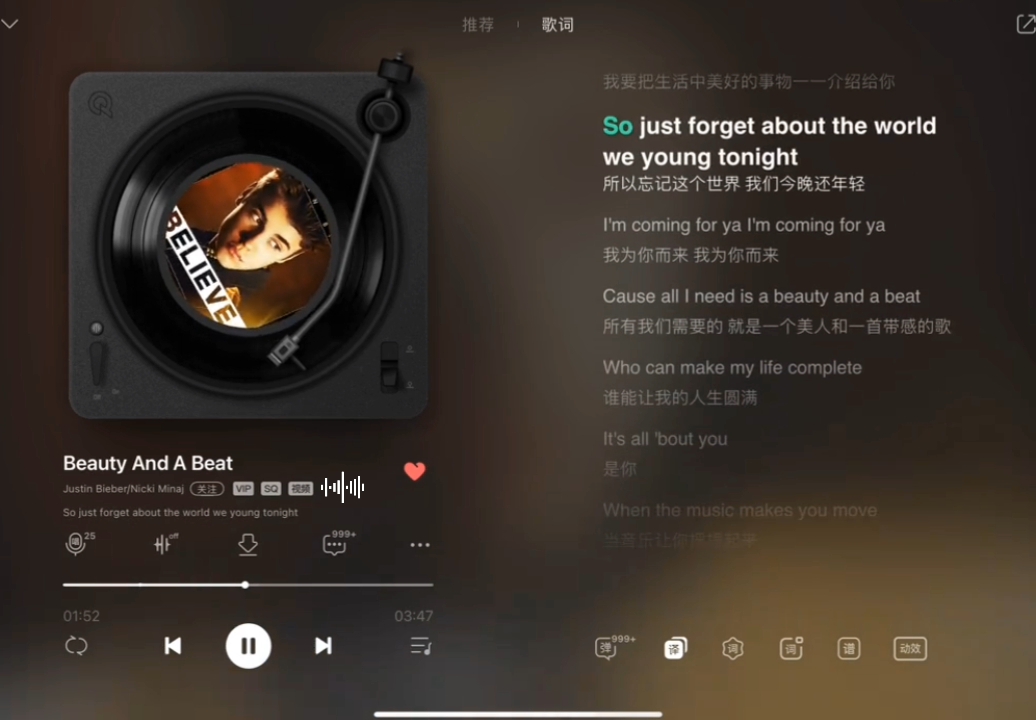
Task: Share this song
Action: [x=1025, y=25]
